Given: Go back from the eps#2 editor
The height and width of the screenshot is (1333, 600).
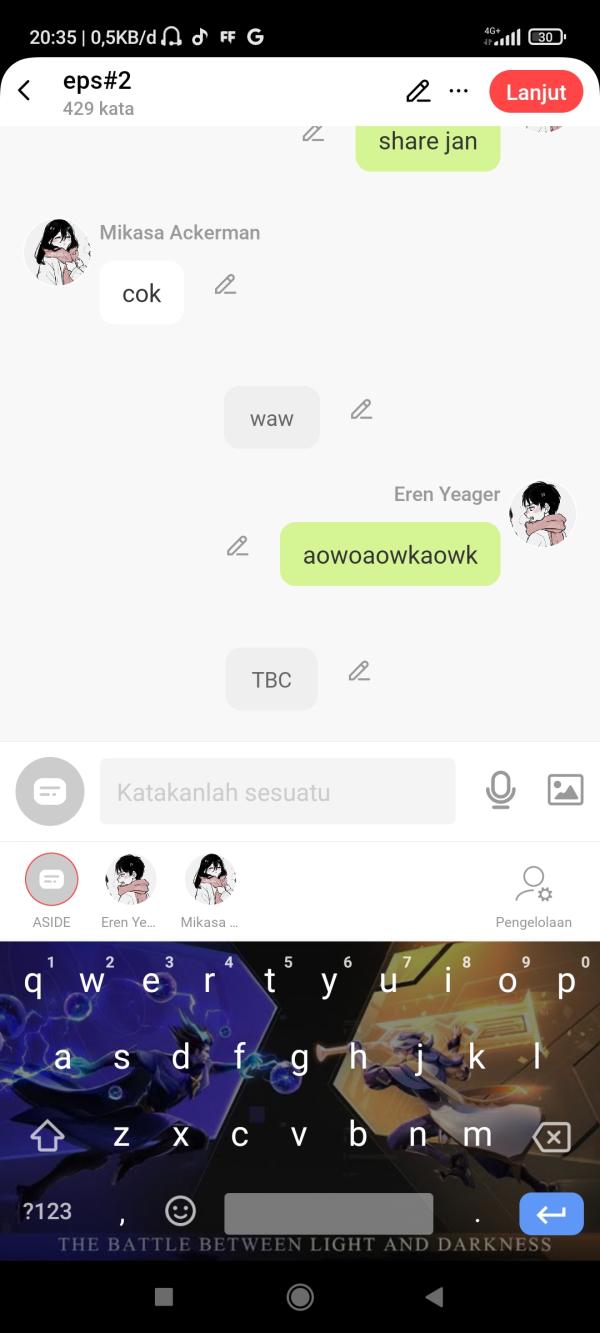Looking at the screenshot, I should [25, 91].
